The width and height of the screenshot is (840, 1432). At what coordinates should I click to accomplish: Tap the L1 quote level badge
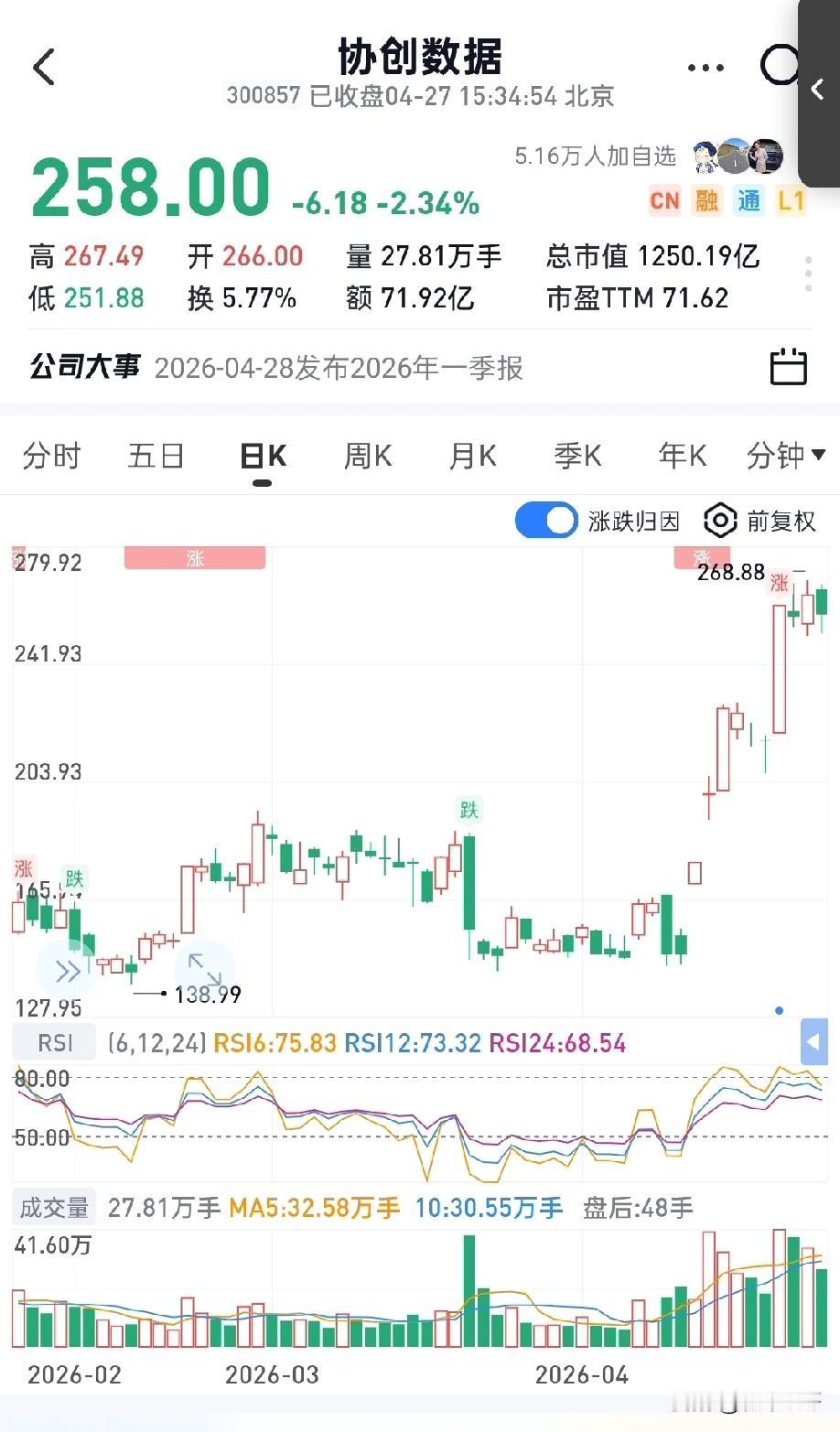coord(789,199)
